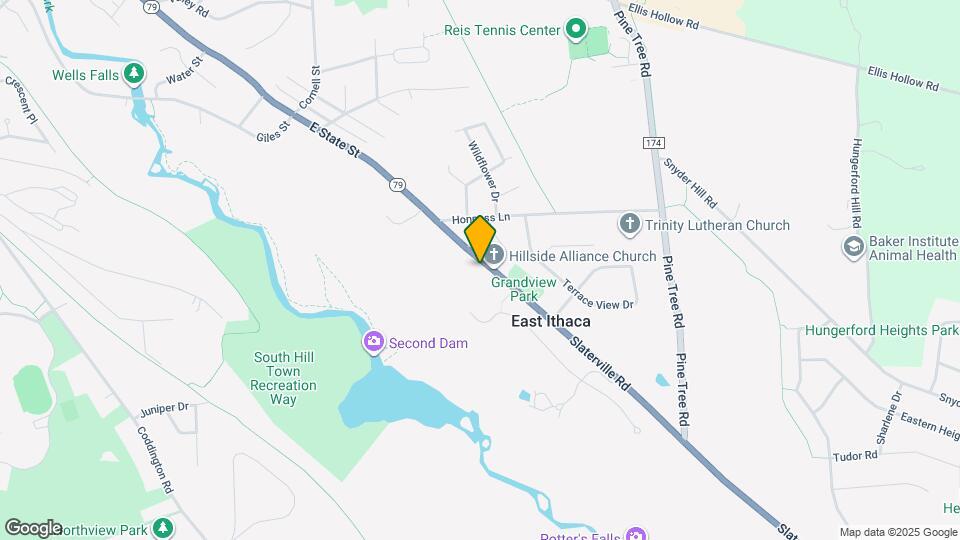Tap the orange location marker
This screenshot has width=960, height=540.
pyautogui.click(x=480, y=239)
